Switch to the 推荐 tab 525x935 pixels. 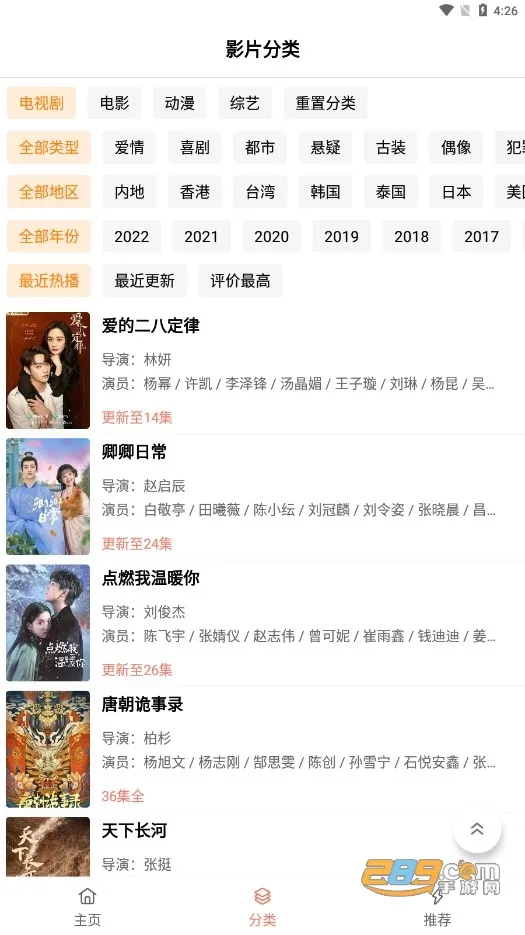pos(437,906)
